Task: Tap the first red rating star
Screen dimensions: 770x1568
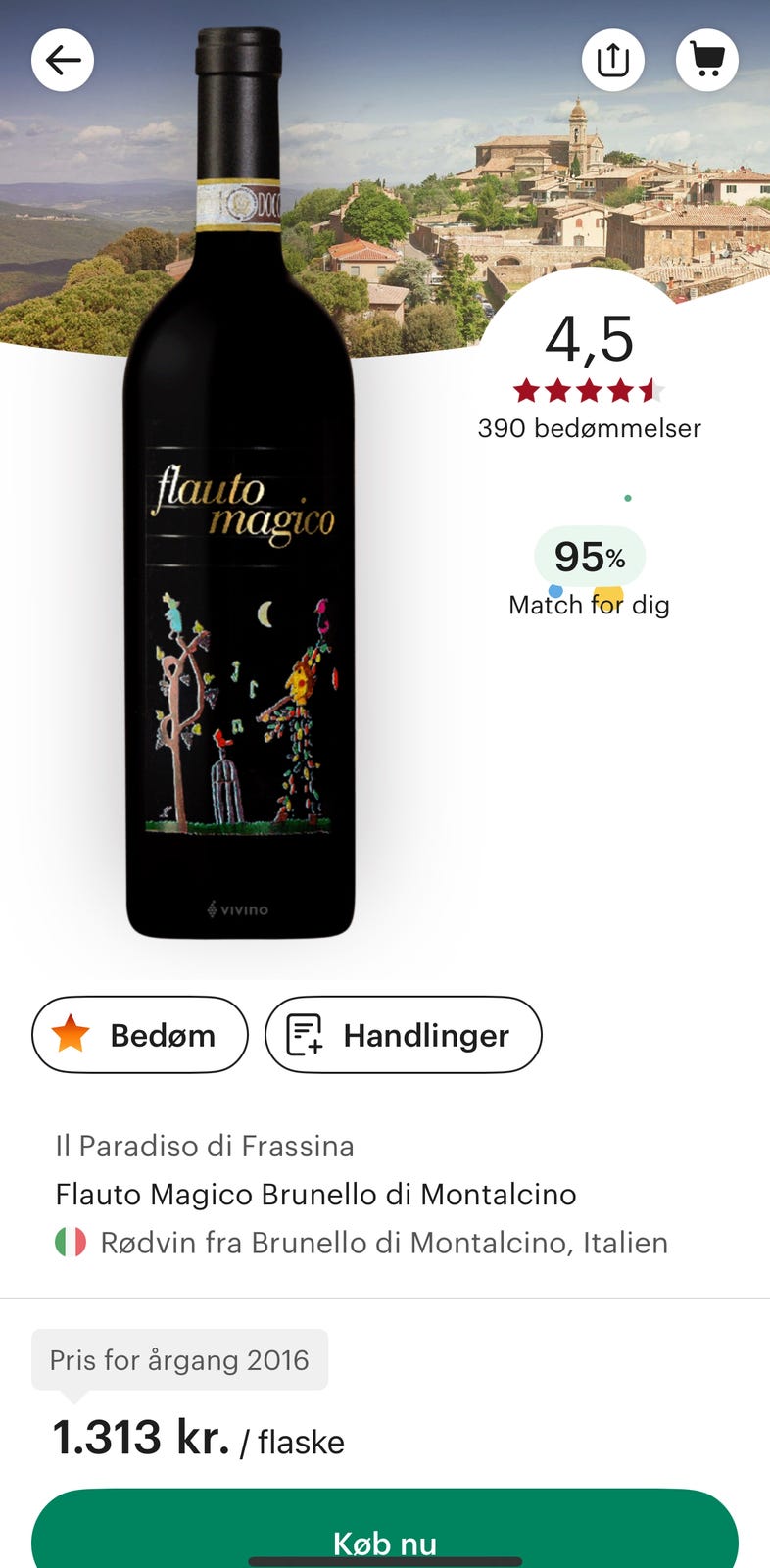Action: tap(526, 389)
